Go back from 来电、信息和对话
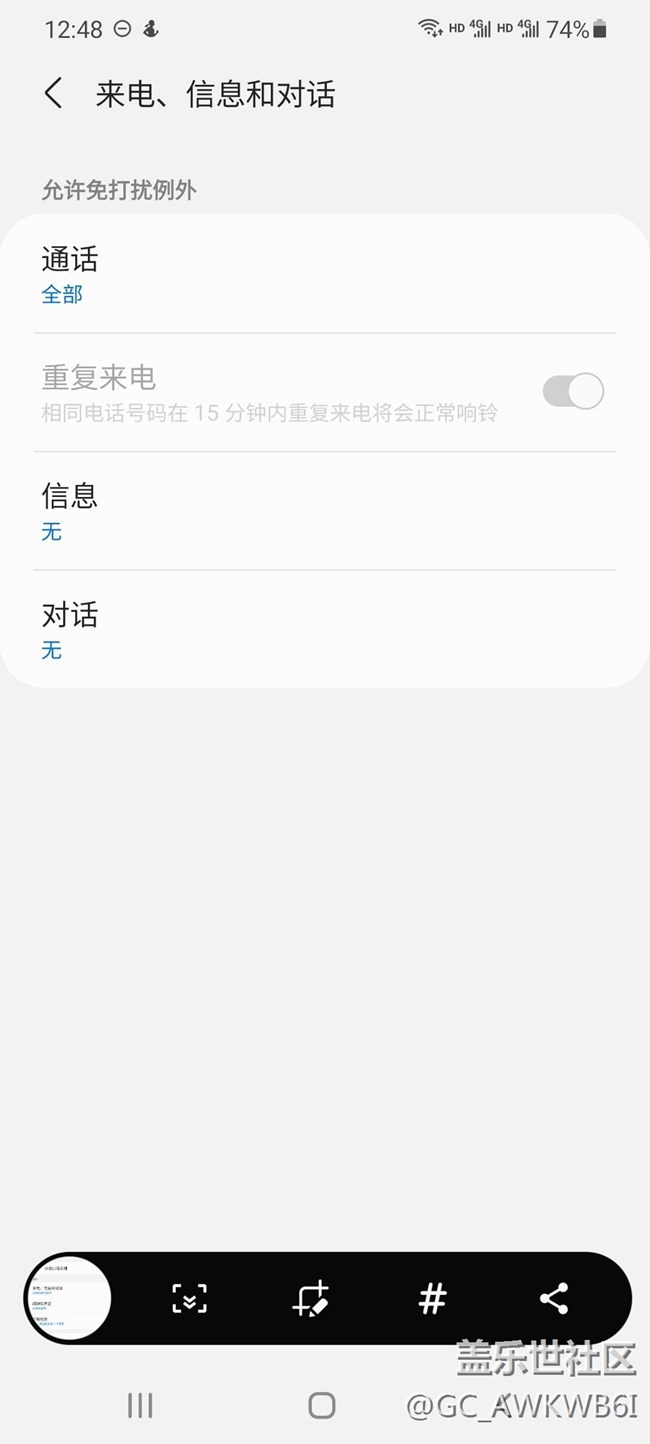Viewport: 650px width, 1444px height. pyautogui.click(x=54, y=94)
